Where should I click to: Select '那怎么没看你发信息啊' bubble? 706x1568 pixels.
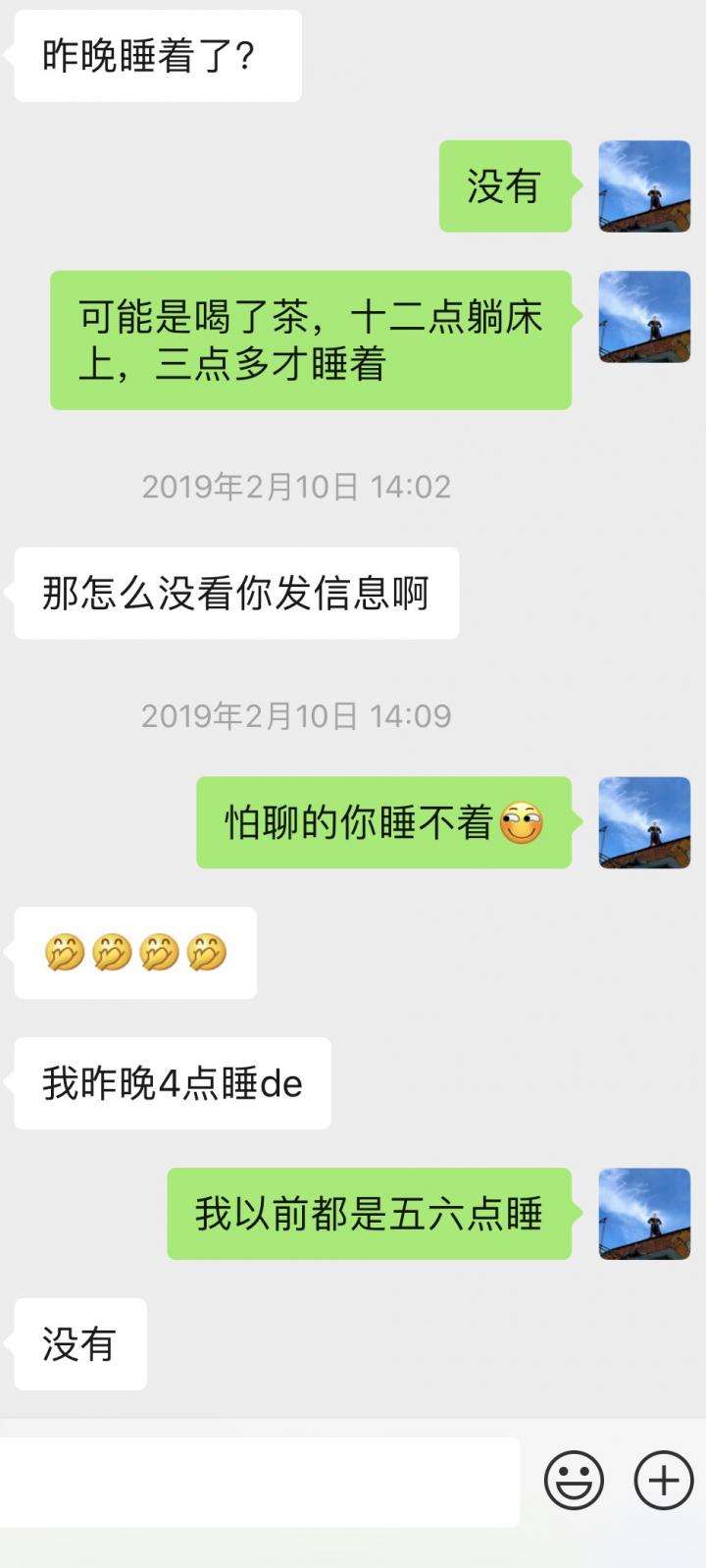pyautogui.click(x=234, y=593)
